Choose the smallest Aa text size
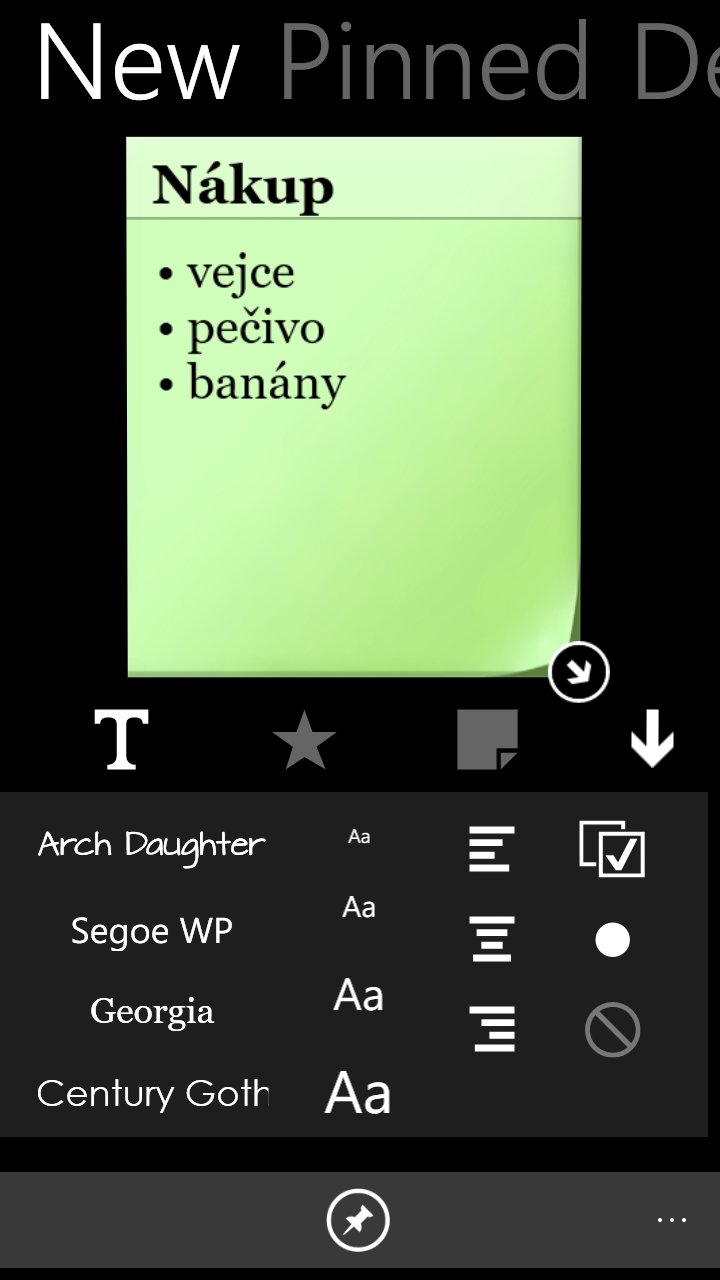This screenshot has width=720, height=1280. point(359,837)
